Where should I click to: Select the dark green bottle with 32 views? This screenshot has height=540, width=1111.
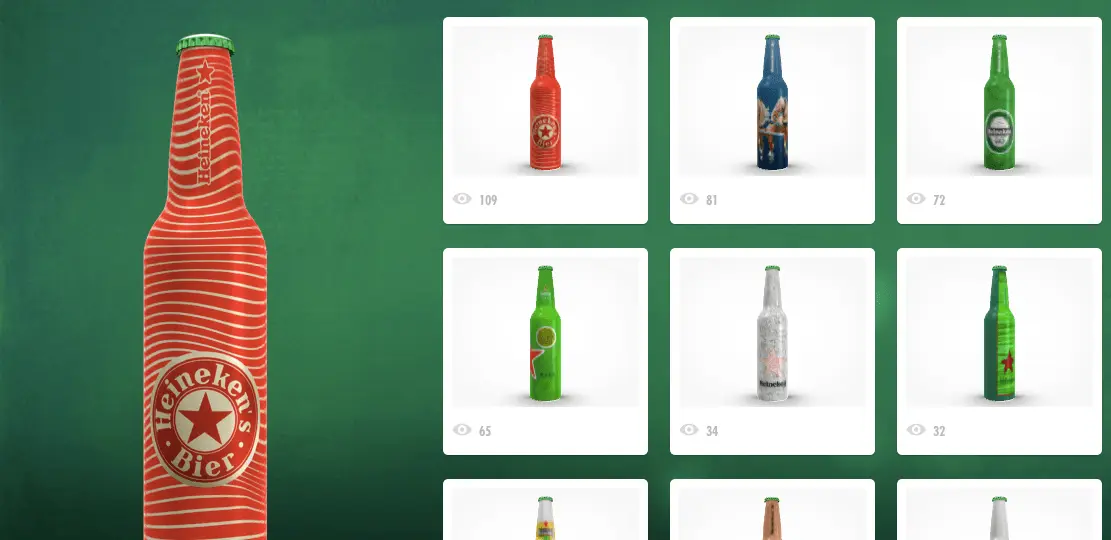[x=998, y=333]
